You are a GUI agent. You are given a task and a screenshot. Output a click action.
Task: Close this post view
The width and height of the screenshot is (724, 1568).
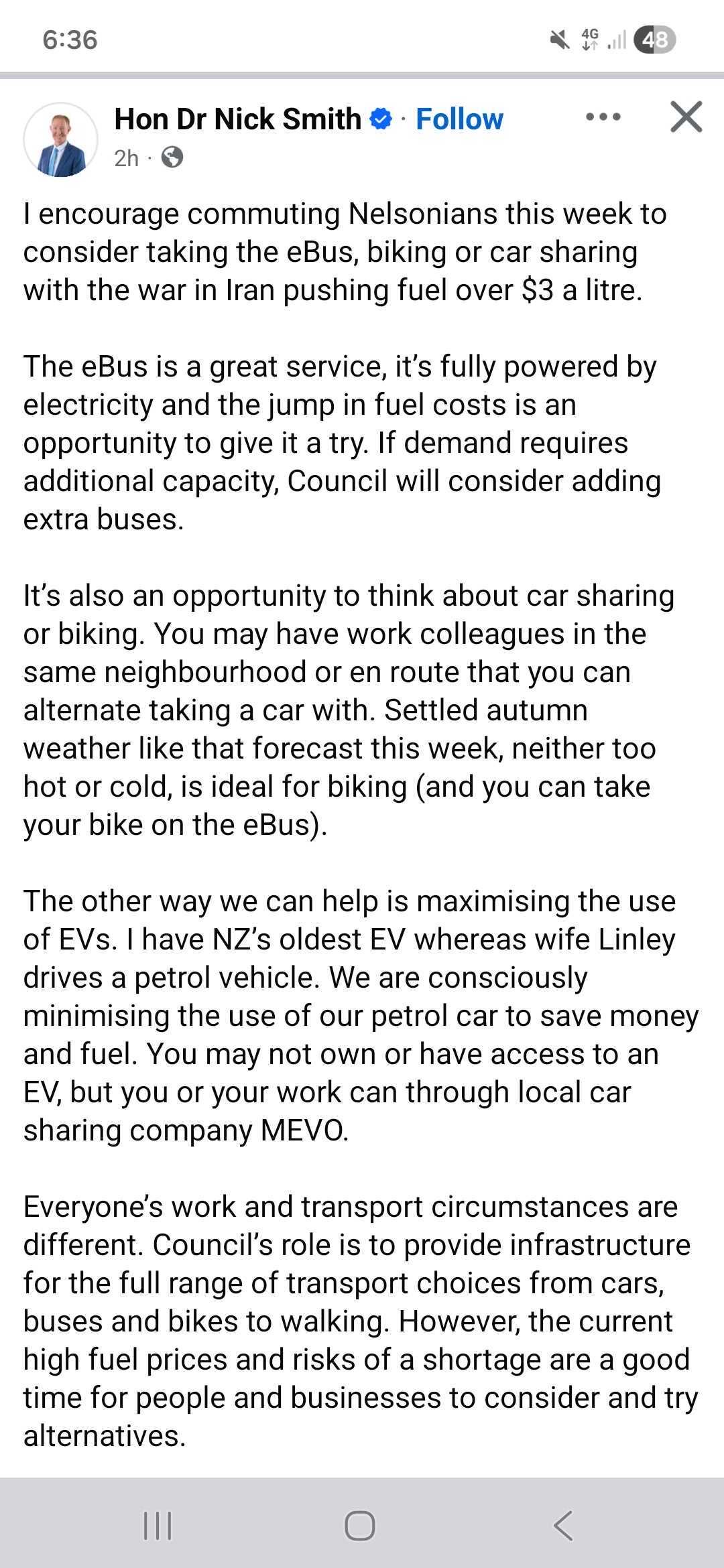(x=686, y=117)
